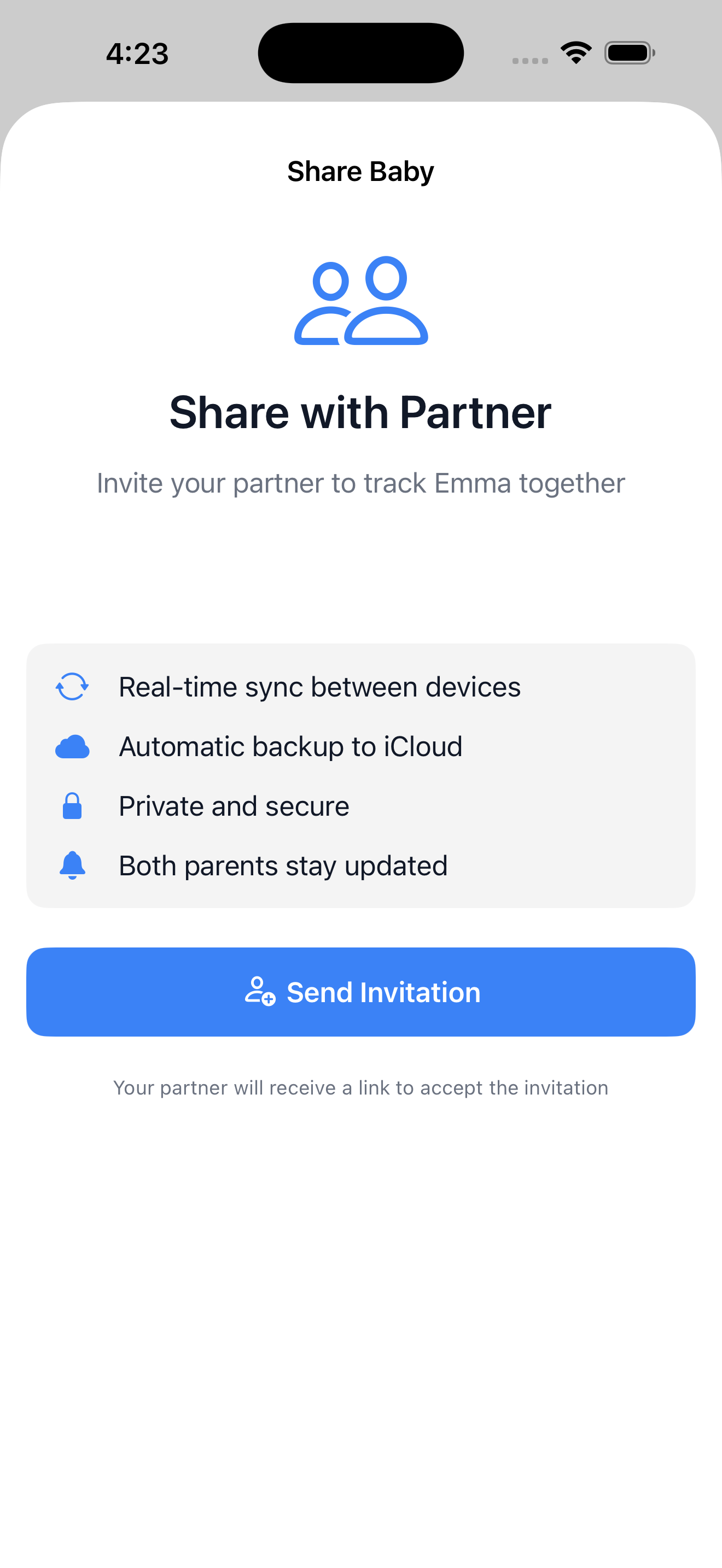Tap the invite your partner subtitle text
The image size is (722, 1568).
pos(360,483)
